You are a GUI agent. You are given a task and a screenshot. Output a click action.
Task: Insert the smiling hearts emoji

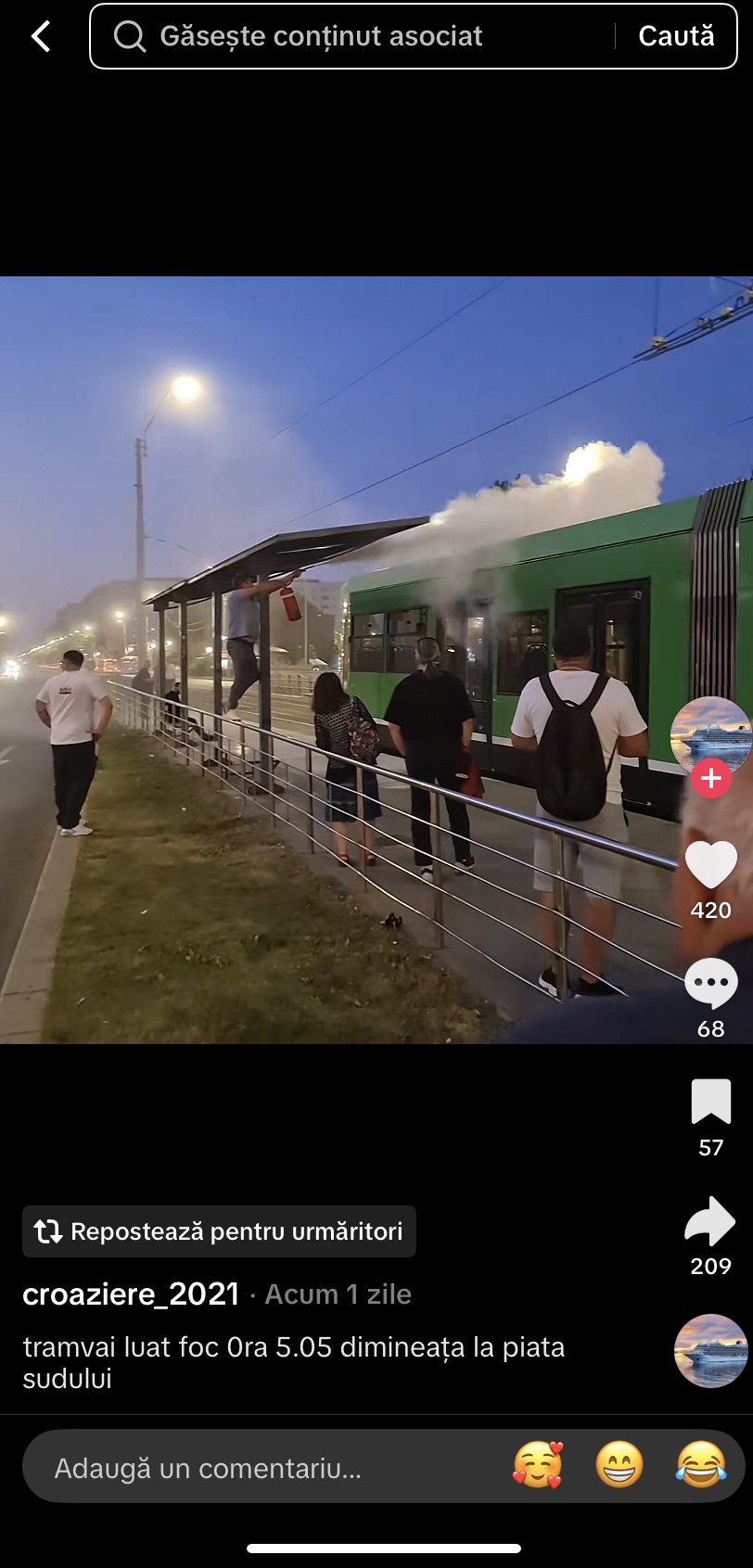(x=538, y=1466)
